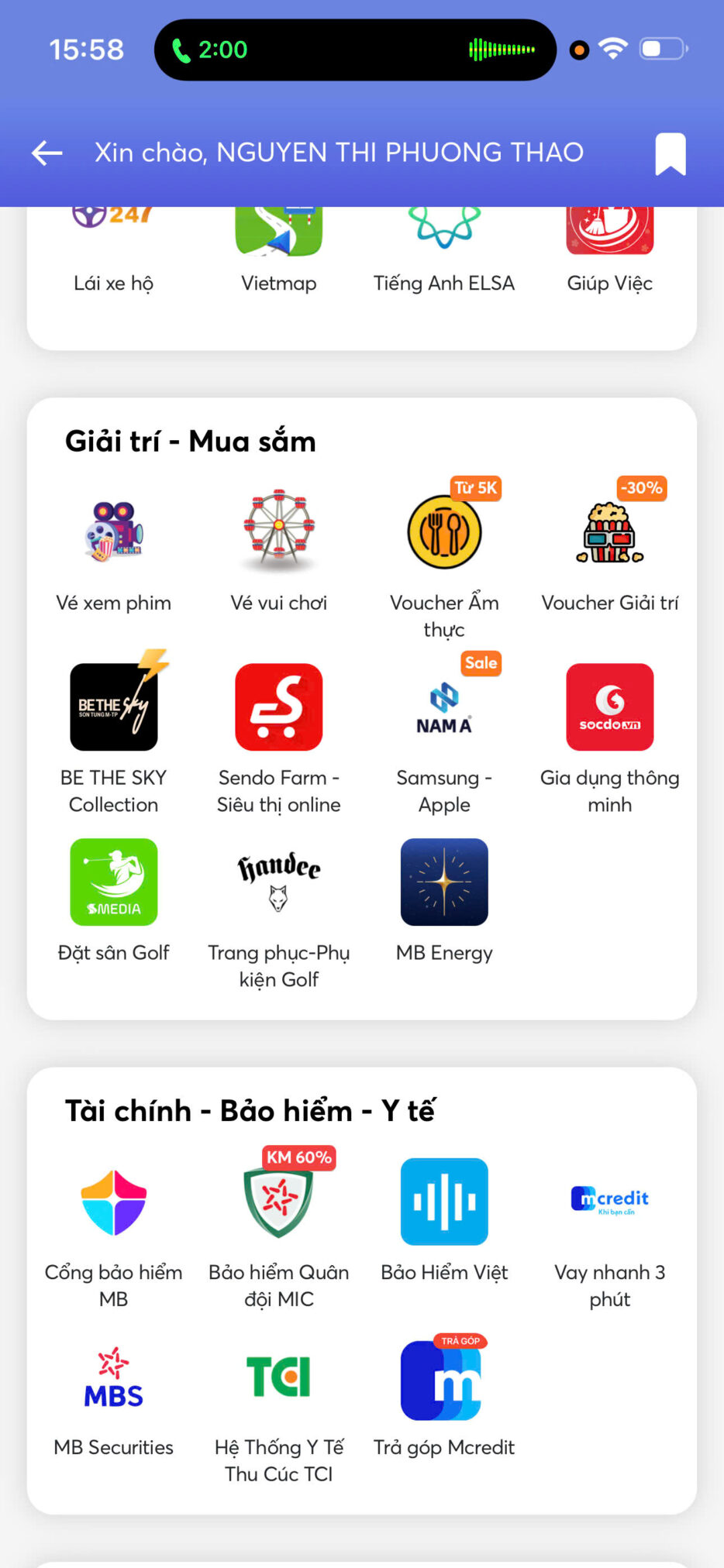This screenshot has width=724, height=1568.
Task: Tap the bookmark icon in header
Action: (671, 153)
